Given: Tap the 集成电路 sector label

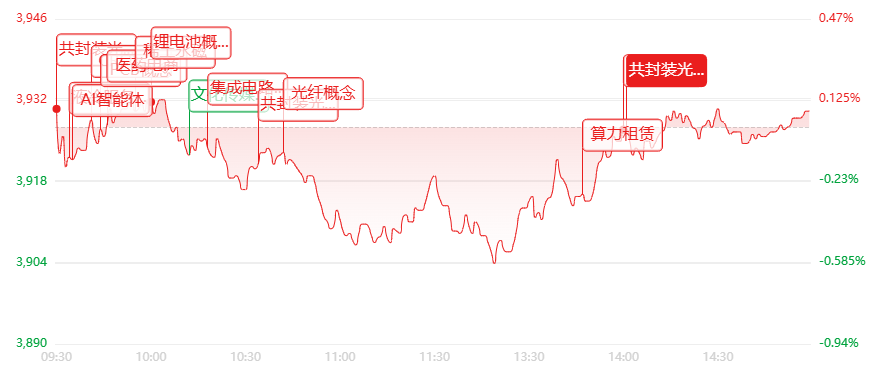Looking at the screenshot, I should 247,89.
